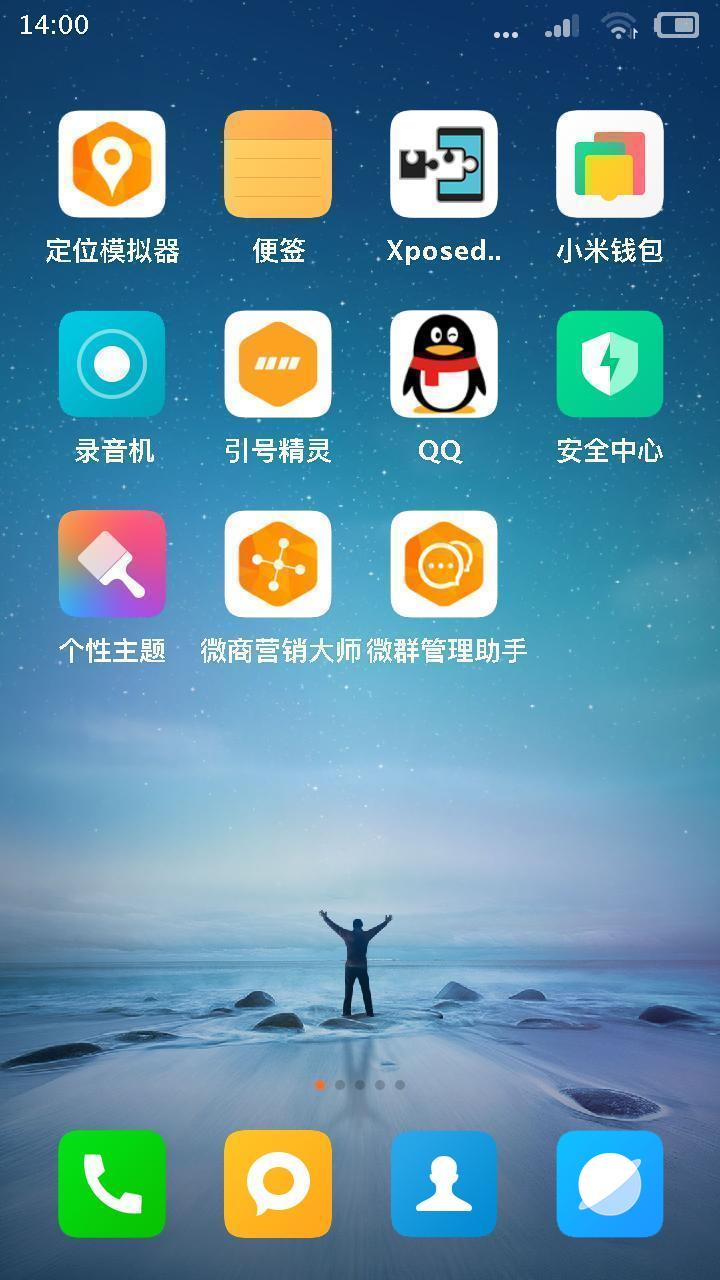Open the 定位模拟器 app
Image resolution: width=720 pixels, height=1280 pixels.
pyautogui.click(x=112, y=164)
